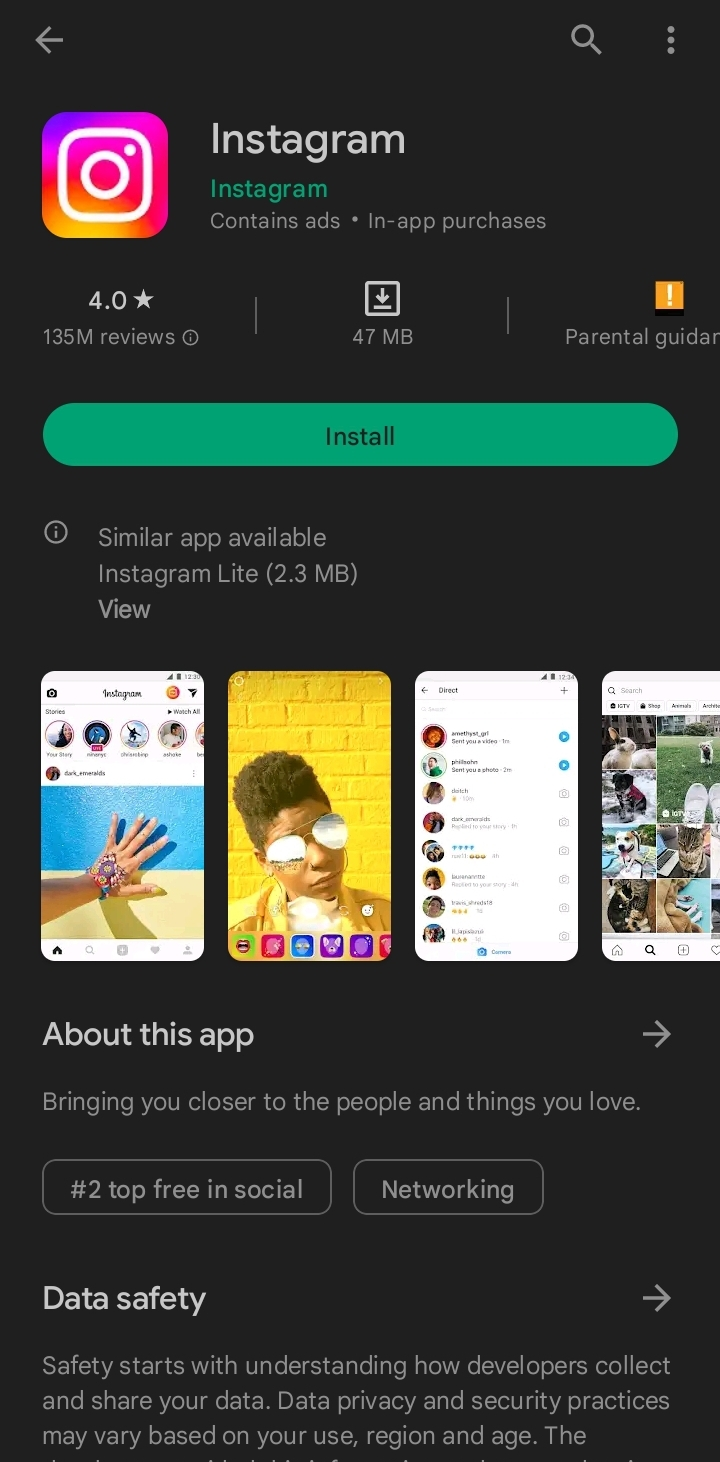Go back using the top-left arrow
The height and width of the screenshot is (1462, 720).
click(x=48, y=40)
